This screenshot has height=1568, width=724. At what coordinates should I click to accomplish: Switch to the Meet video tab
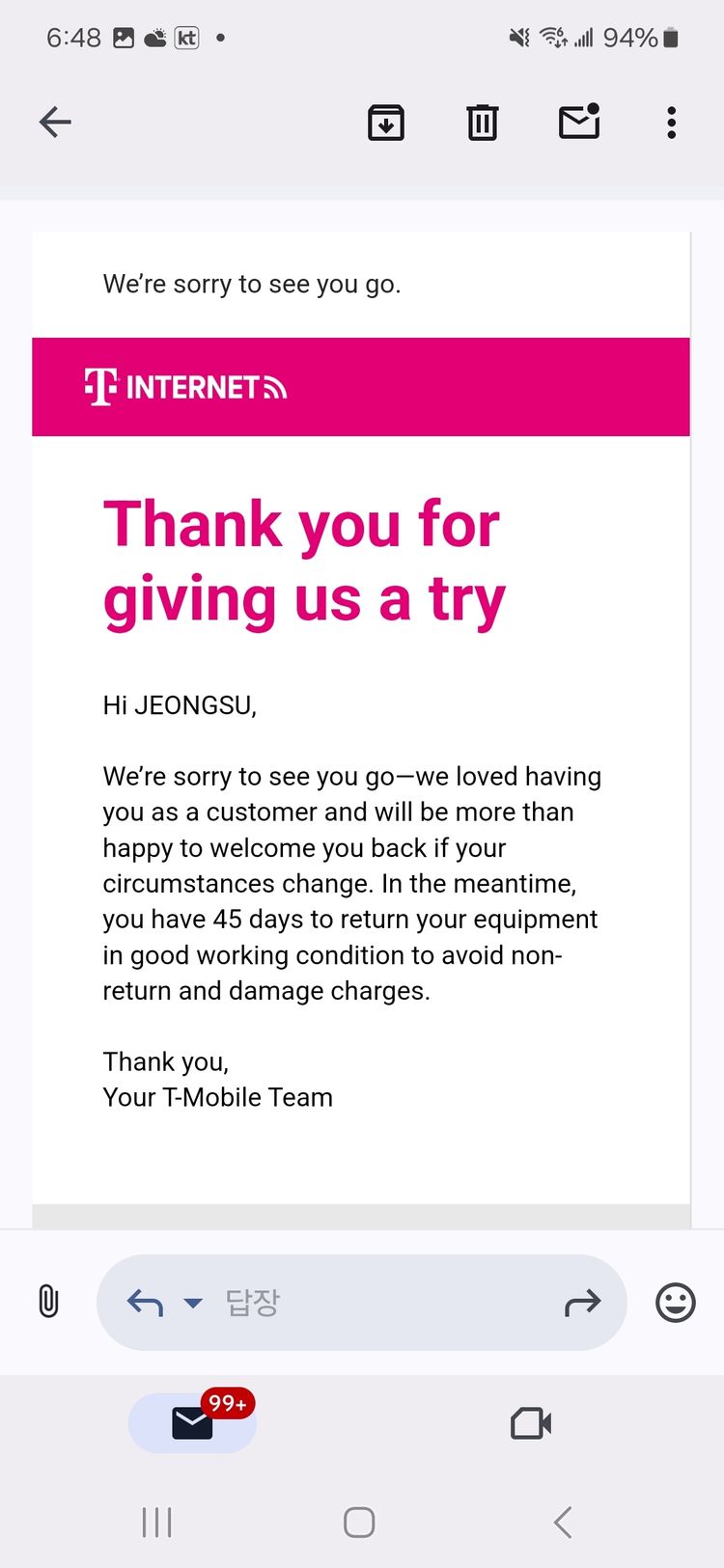[x=531, y=1423]
